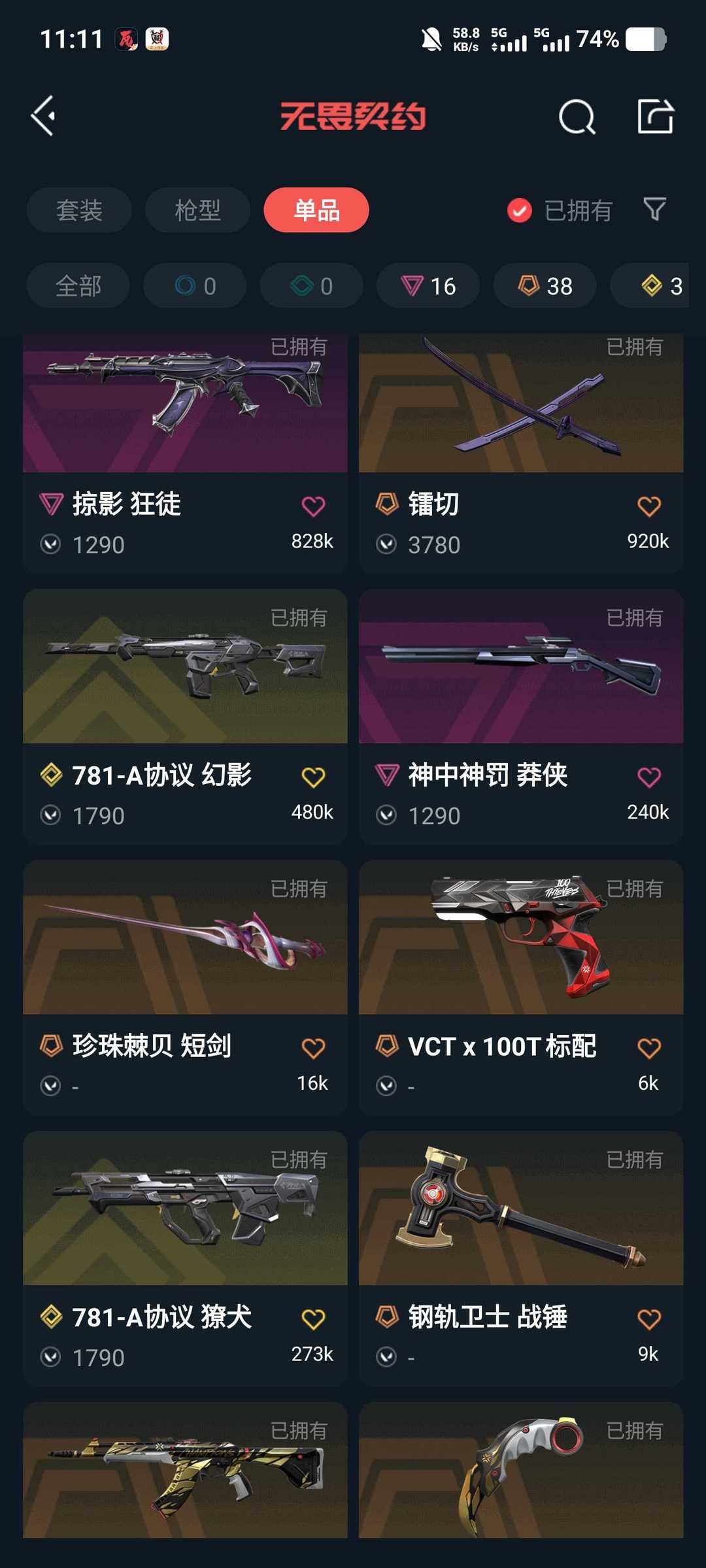This screenshot has height=1568, width=706.
Task: Switch to the 枪型 tab
Action: coord(197,210)
